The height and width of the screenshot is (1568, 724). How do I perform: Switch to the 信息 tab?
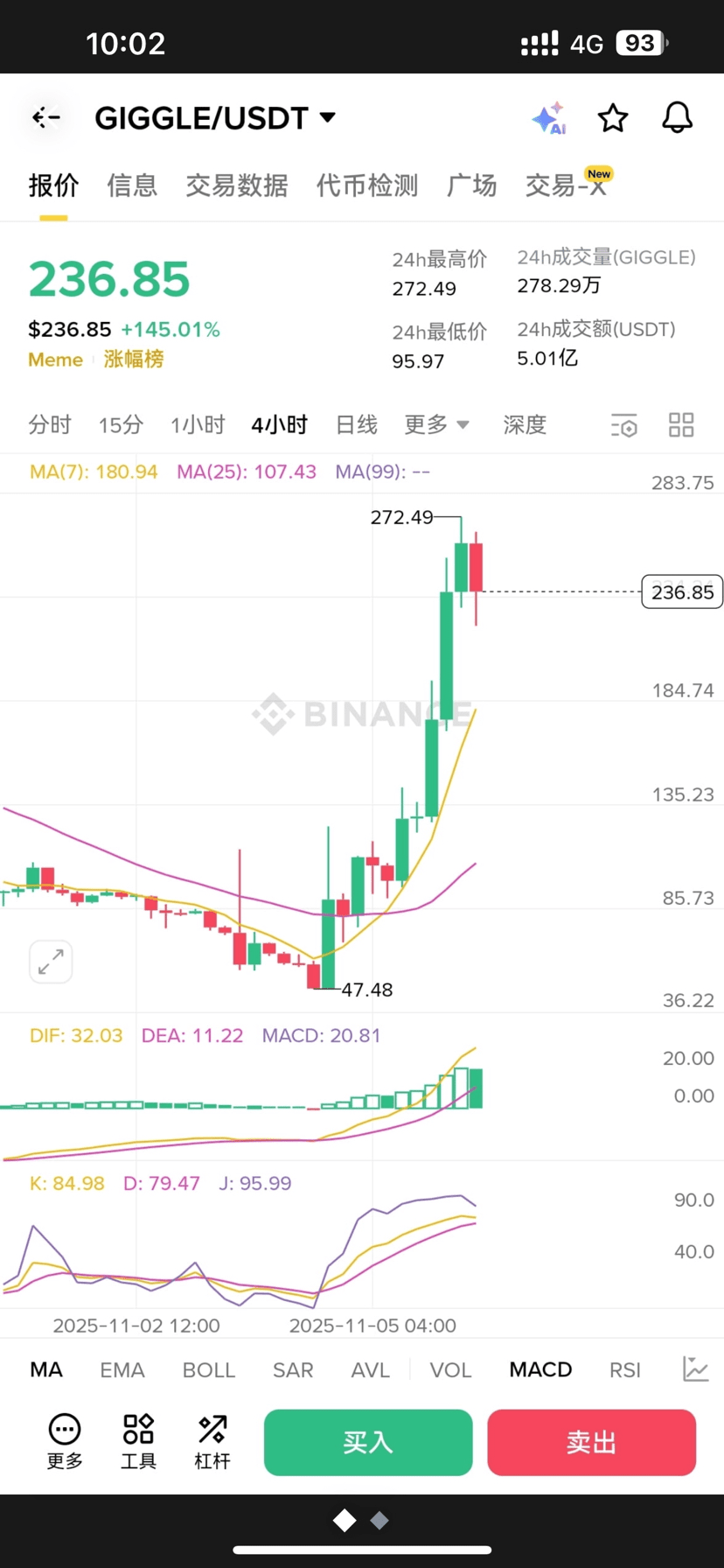132,185
